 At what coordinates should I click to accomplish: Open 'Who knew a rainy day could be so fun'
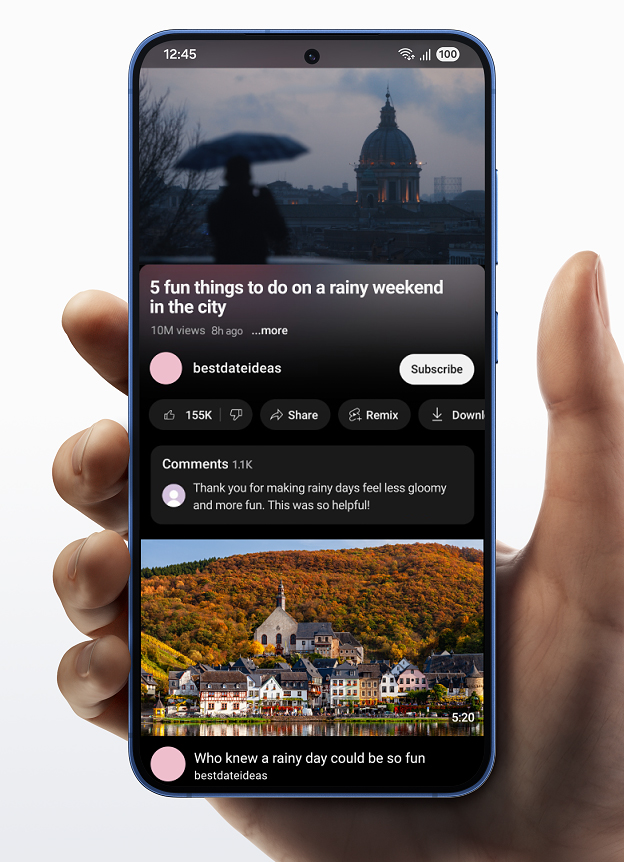click(309, 759)
